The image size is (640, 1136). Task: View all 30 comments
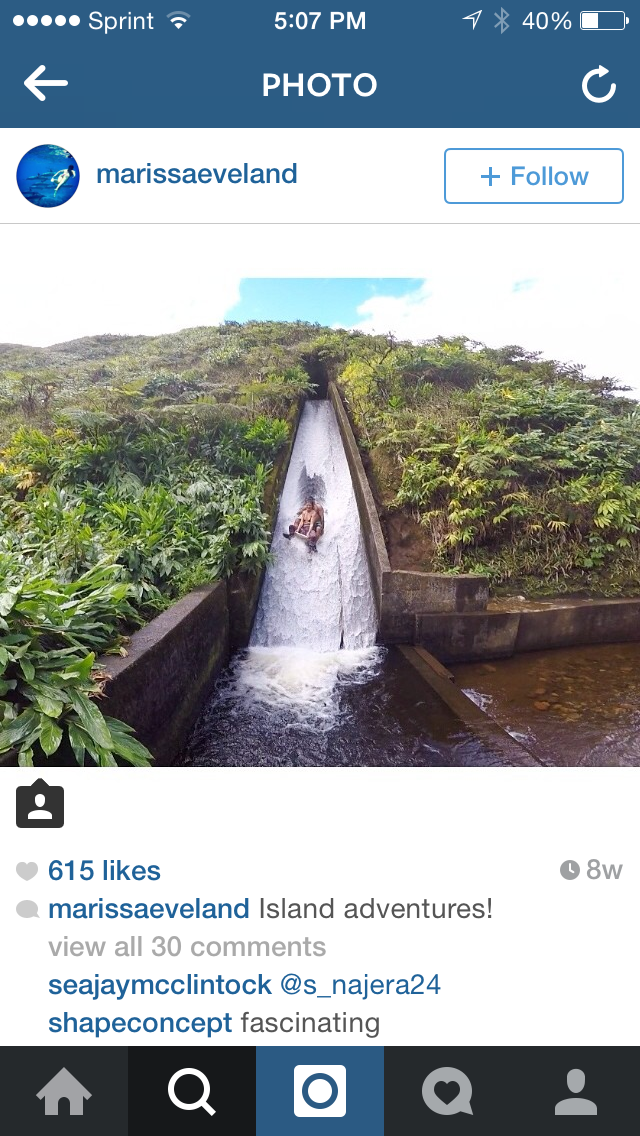click(x=187, y=947)
